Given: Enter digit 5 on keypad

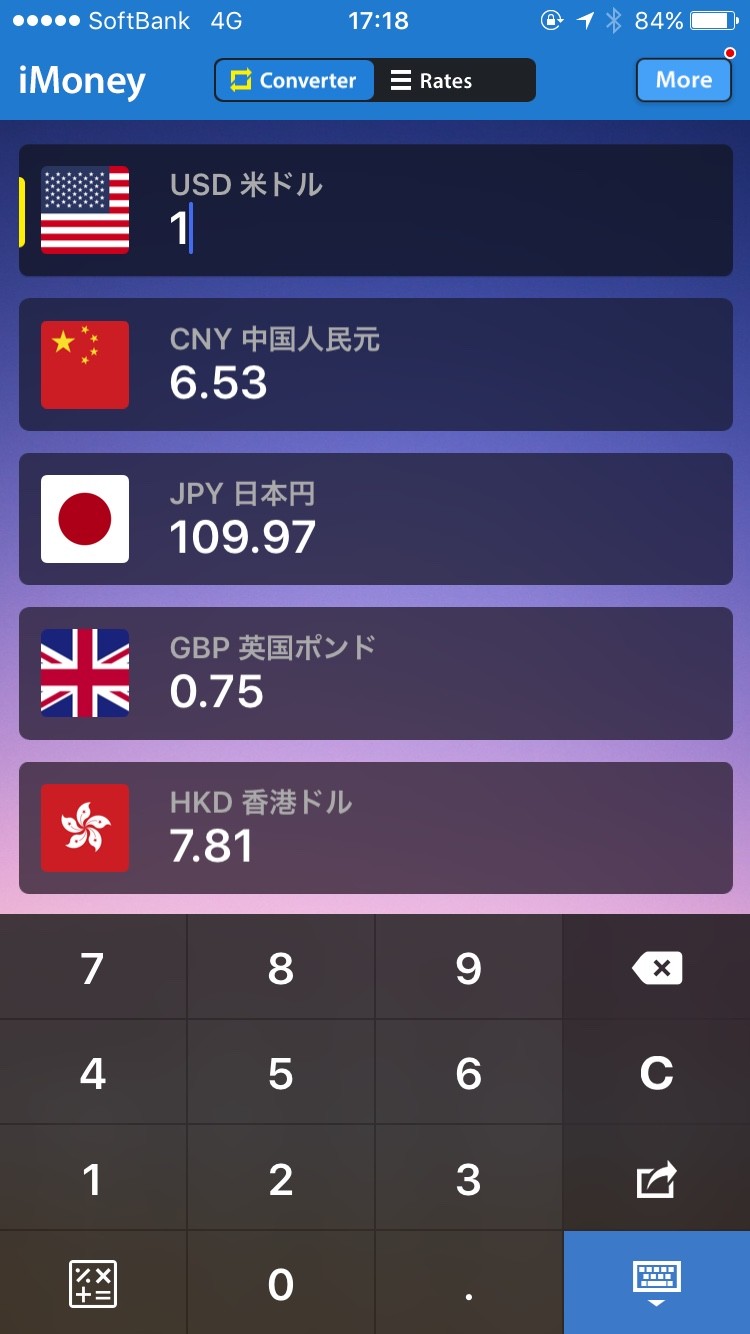Looking at the screenshot, I should [281, 1073].
